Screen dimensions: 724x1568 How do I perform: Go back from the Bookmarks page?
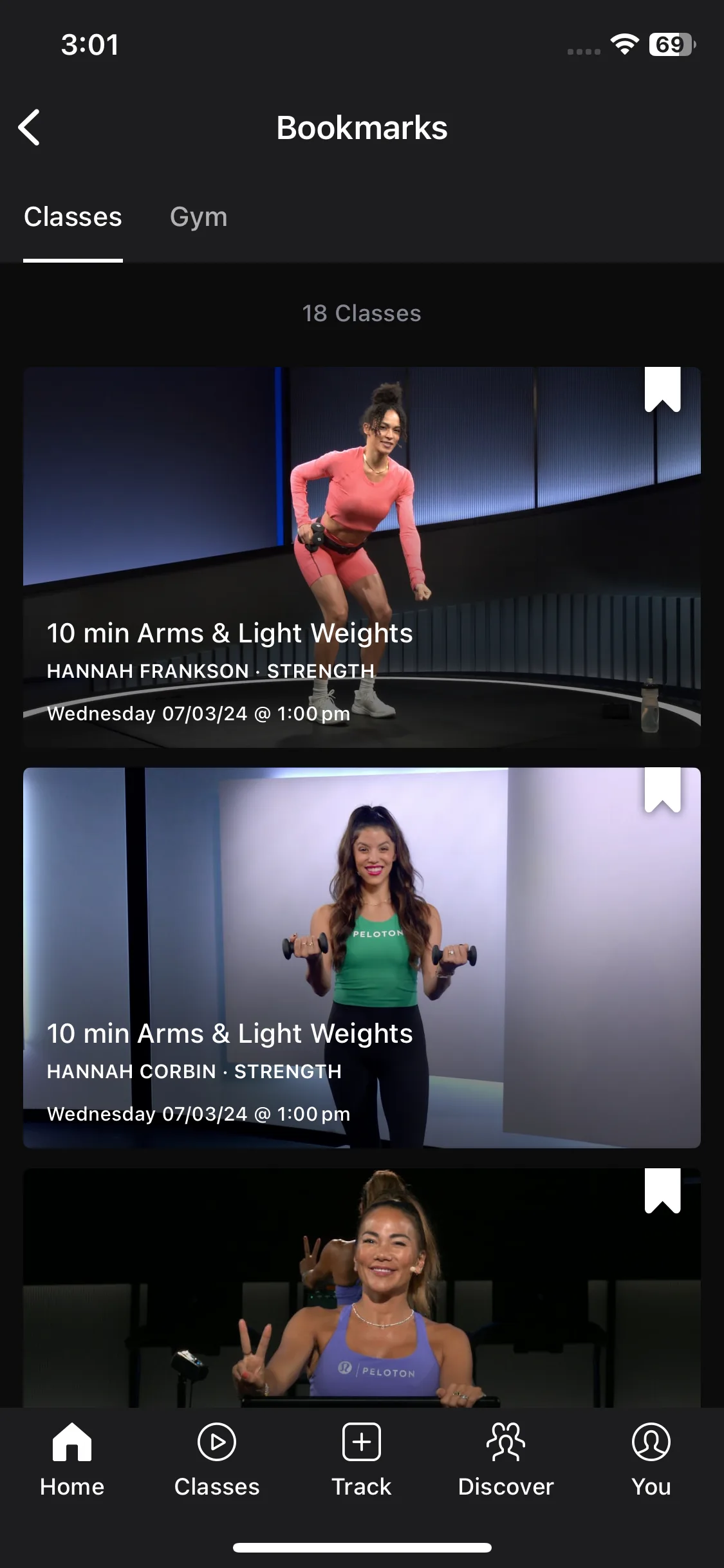pos(30,127)
